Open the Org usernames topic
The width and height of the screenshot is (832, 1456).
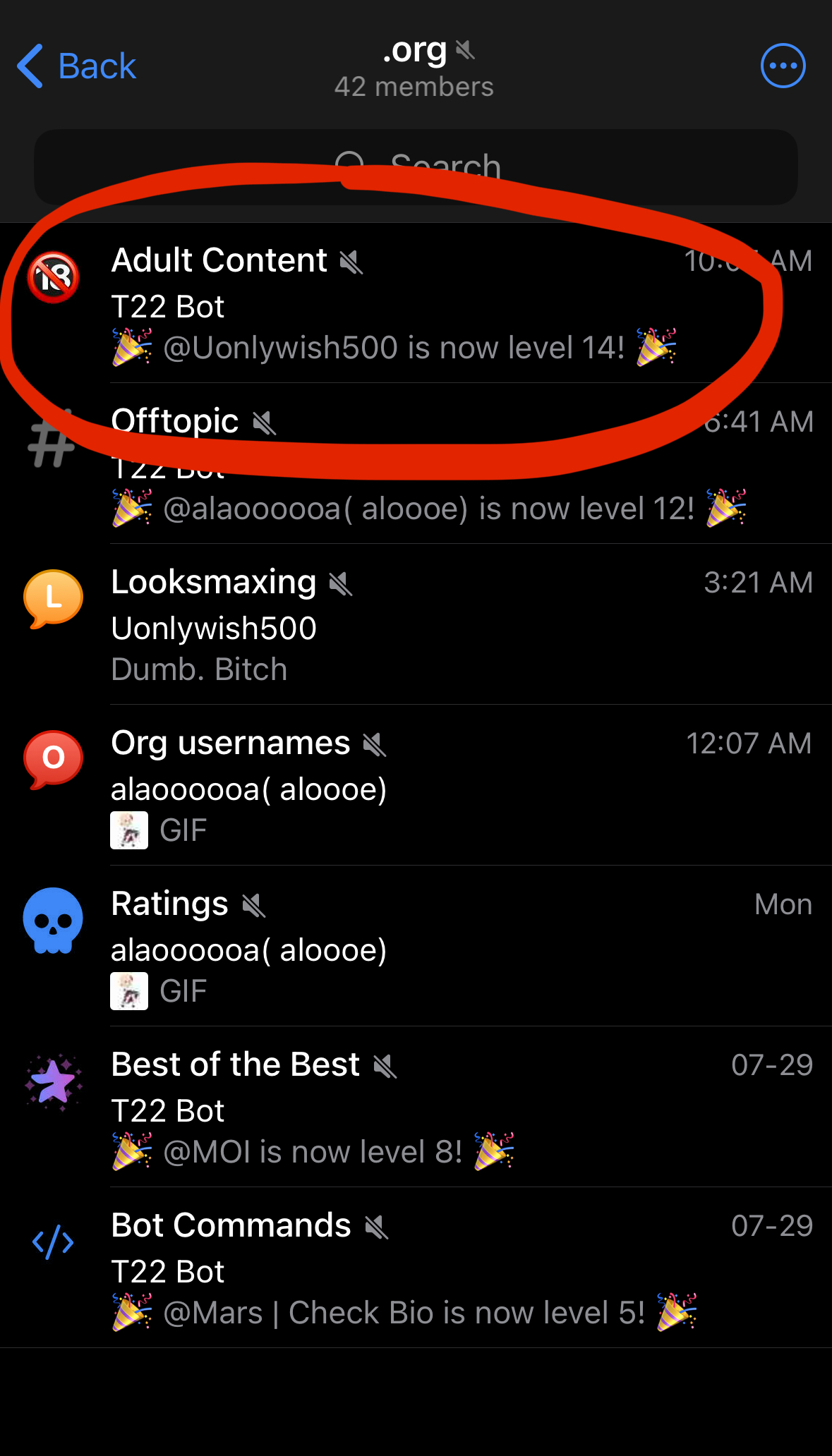(416, 785)
